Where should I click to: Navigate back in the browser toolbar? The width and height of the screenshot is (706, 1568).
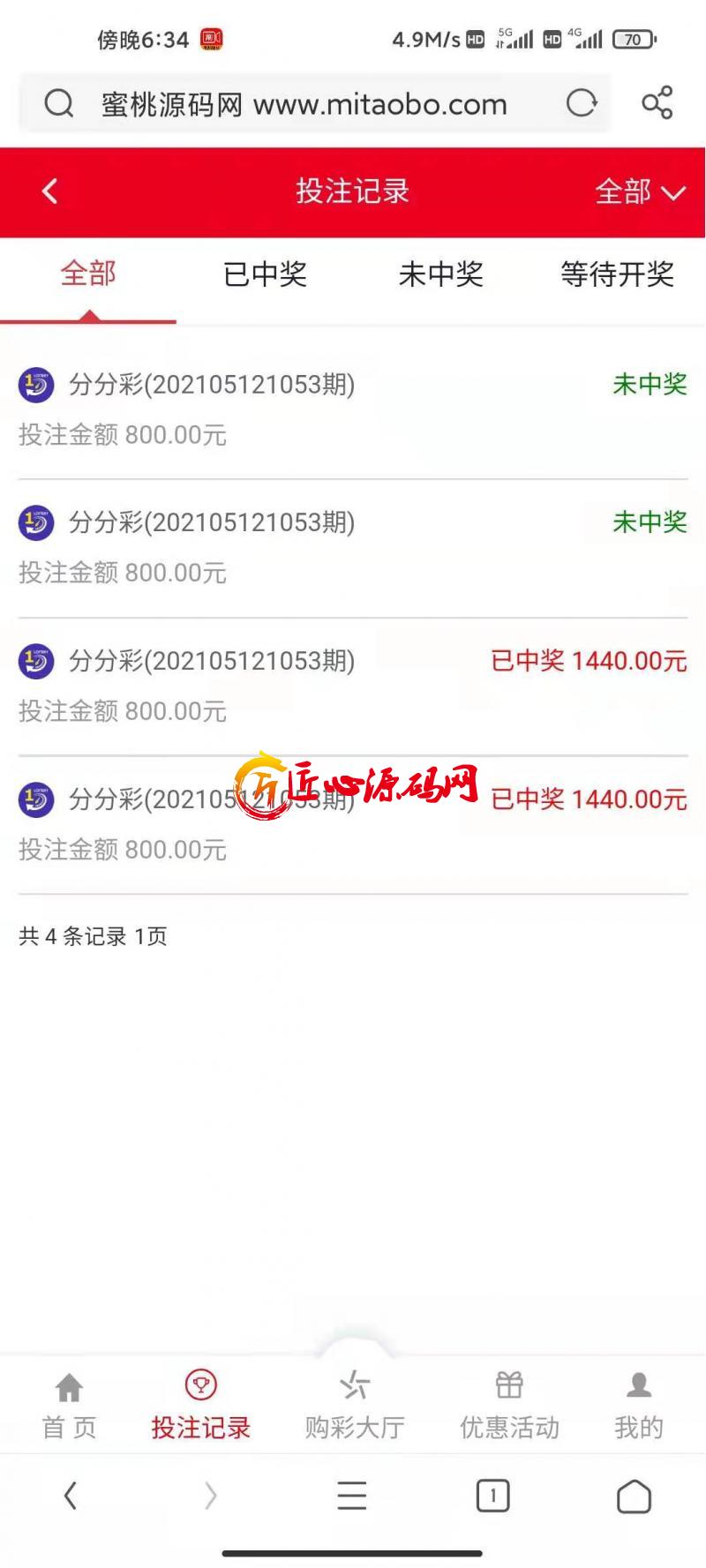click(71, 1496)
